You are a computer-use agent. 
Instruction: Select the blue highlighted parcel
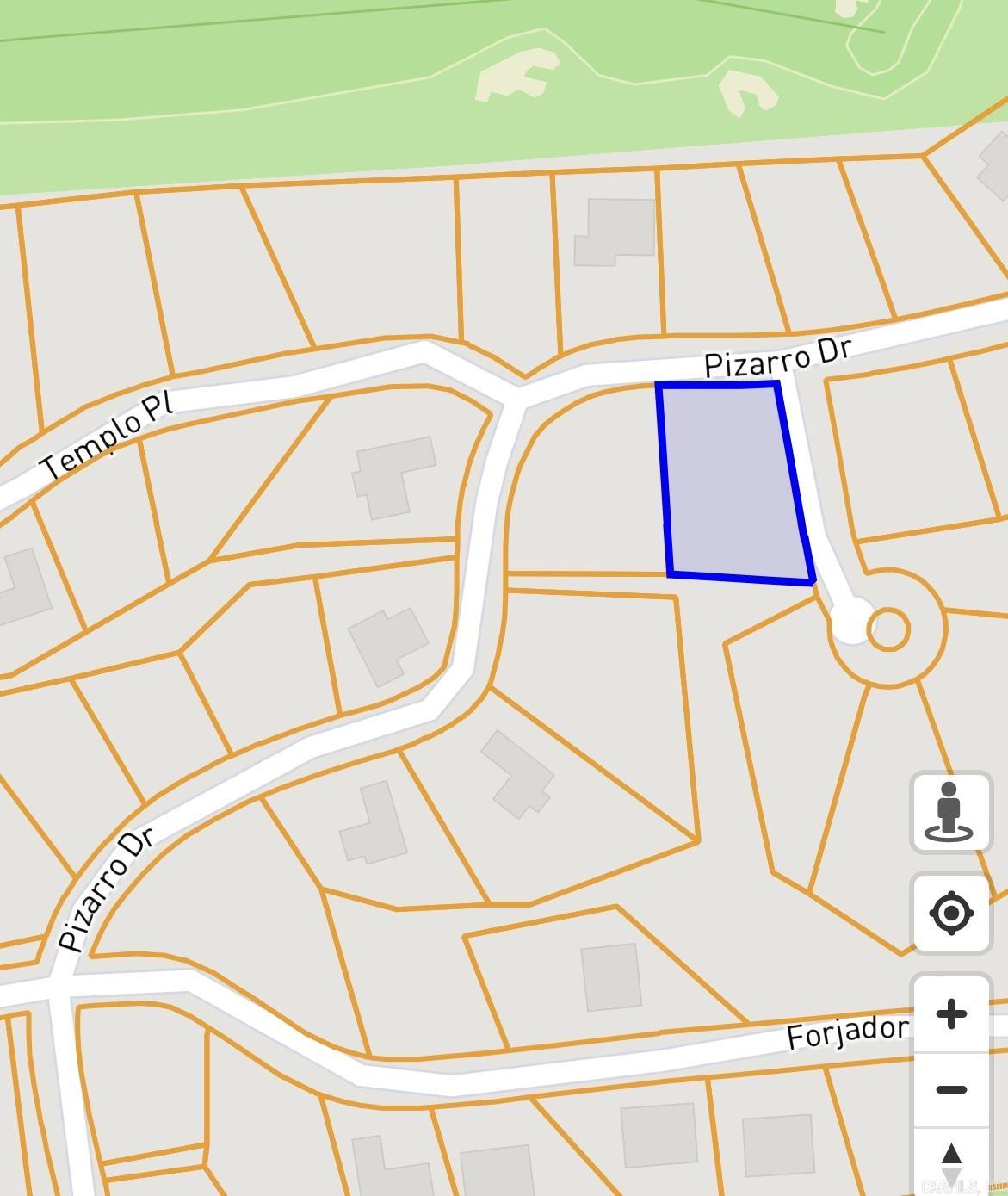pyautogui.click(x=733, y=482)
